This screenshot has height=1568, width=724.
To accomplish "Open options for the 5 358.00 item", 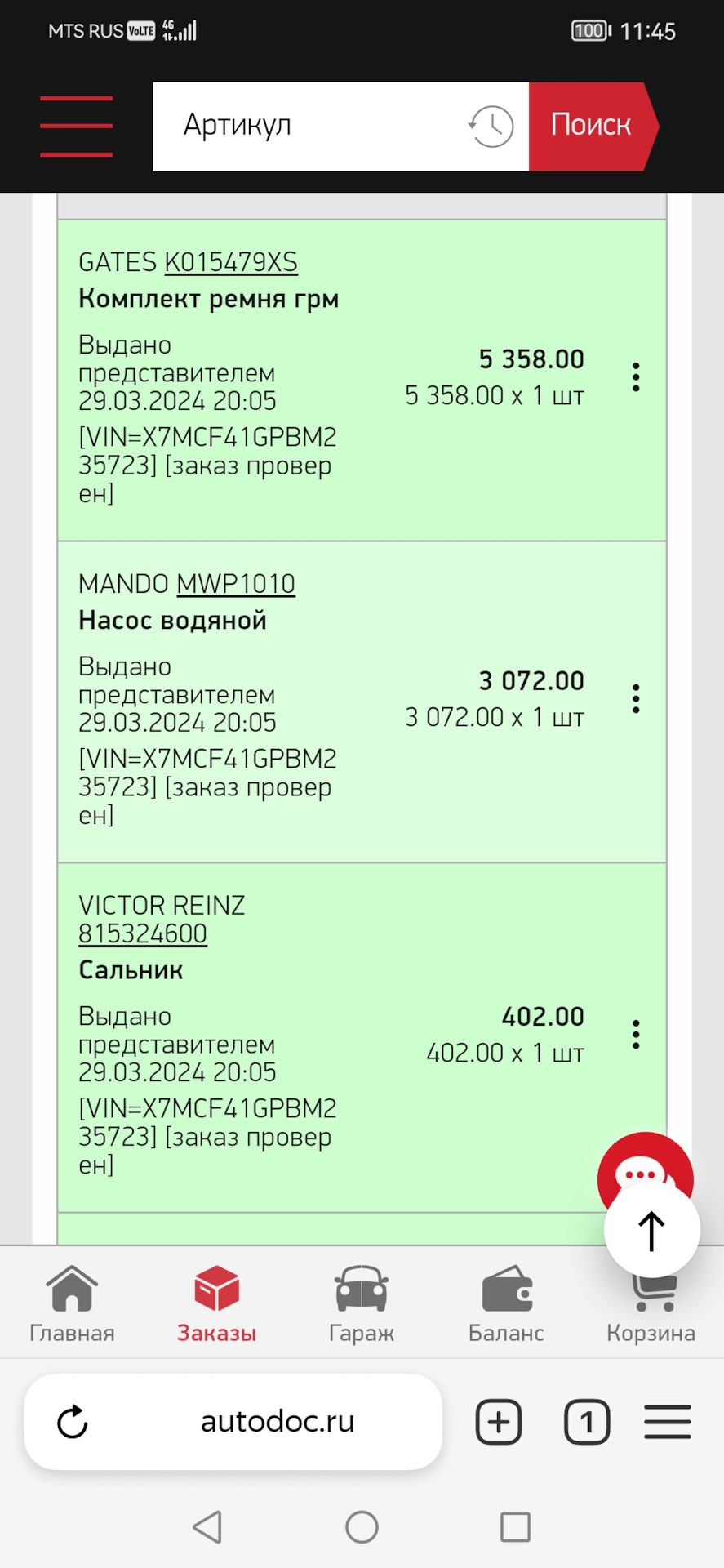I will click(x=636, y=377).
